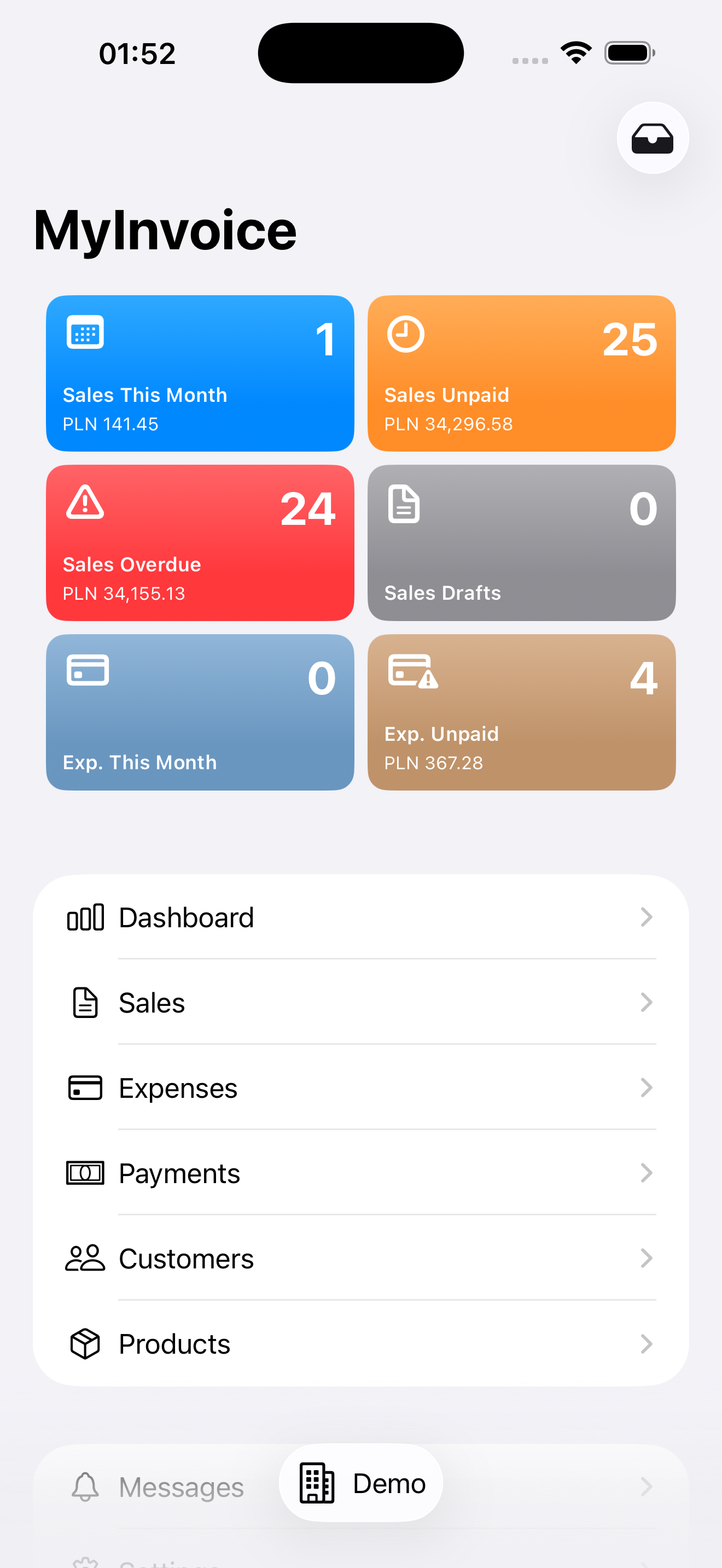Click the Sales Overdue red card

click(200, 542)
